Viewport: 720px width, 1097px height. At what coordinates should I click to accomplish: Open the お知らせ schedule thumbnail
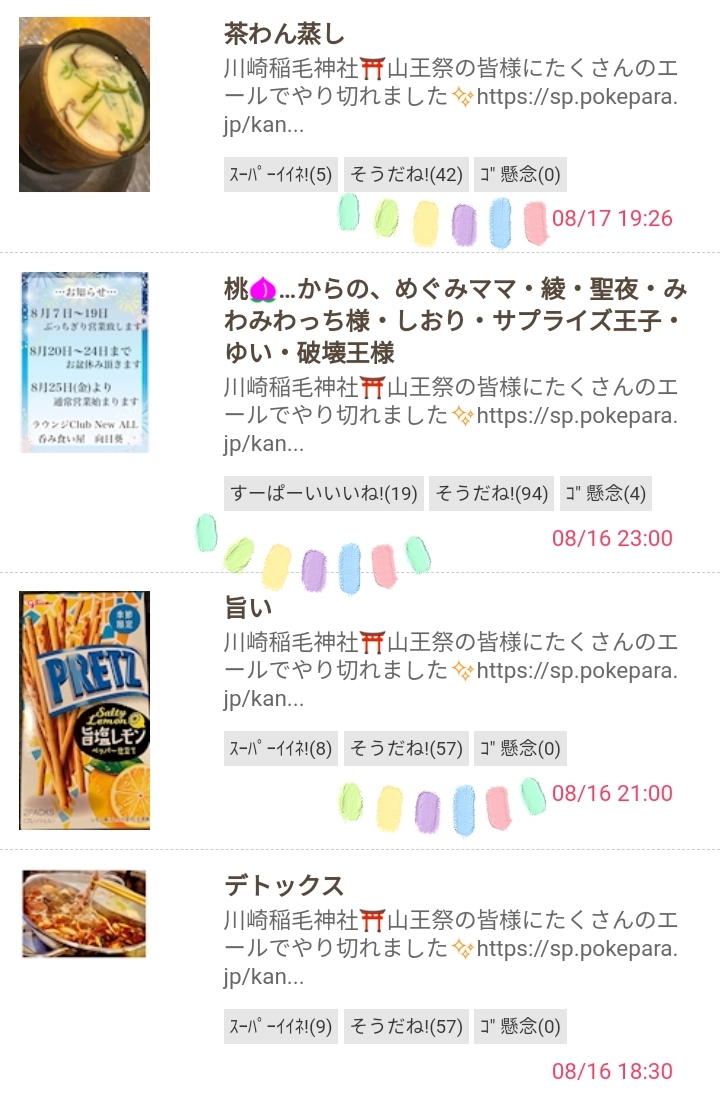84,362
